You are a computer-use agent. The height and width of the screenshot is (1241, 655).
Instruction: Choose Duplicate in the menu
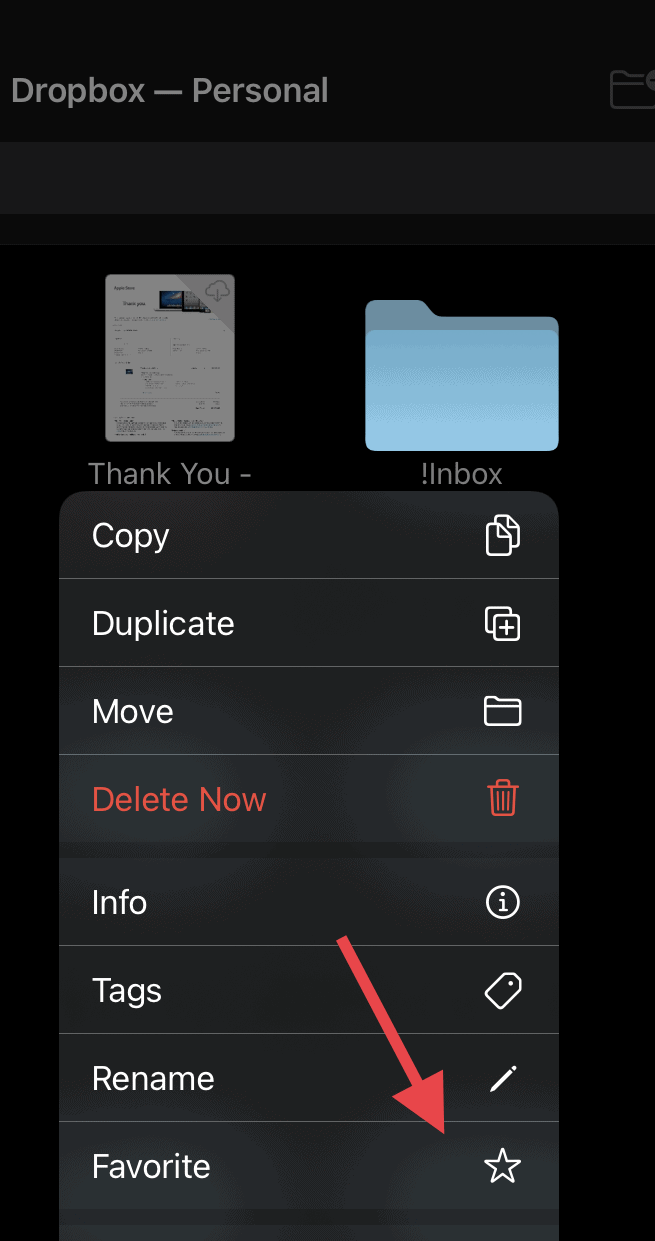point(308,623)
